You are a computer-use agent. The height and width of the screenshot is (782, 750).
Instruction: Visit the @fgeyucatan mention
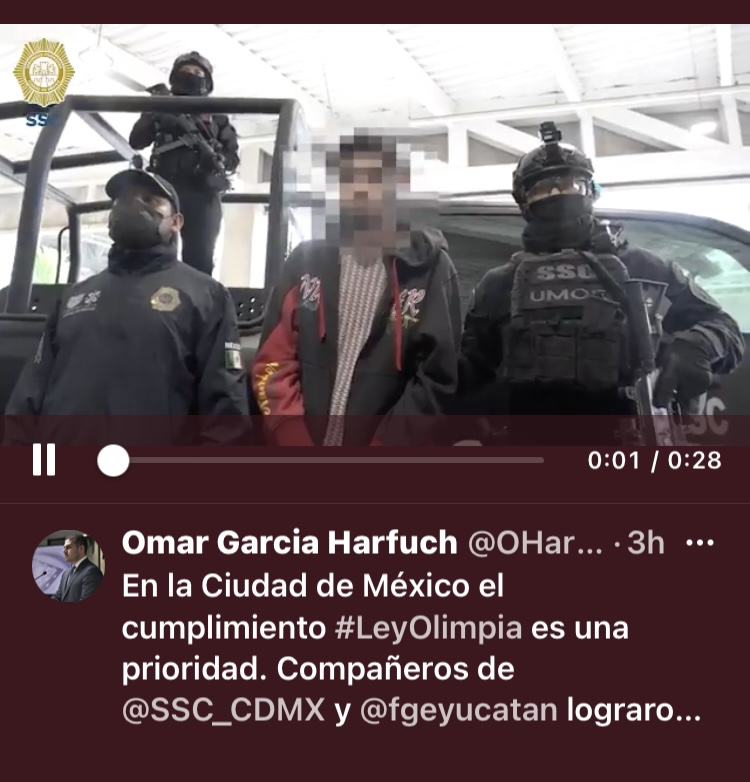tap(457, 711)
